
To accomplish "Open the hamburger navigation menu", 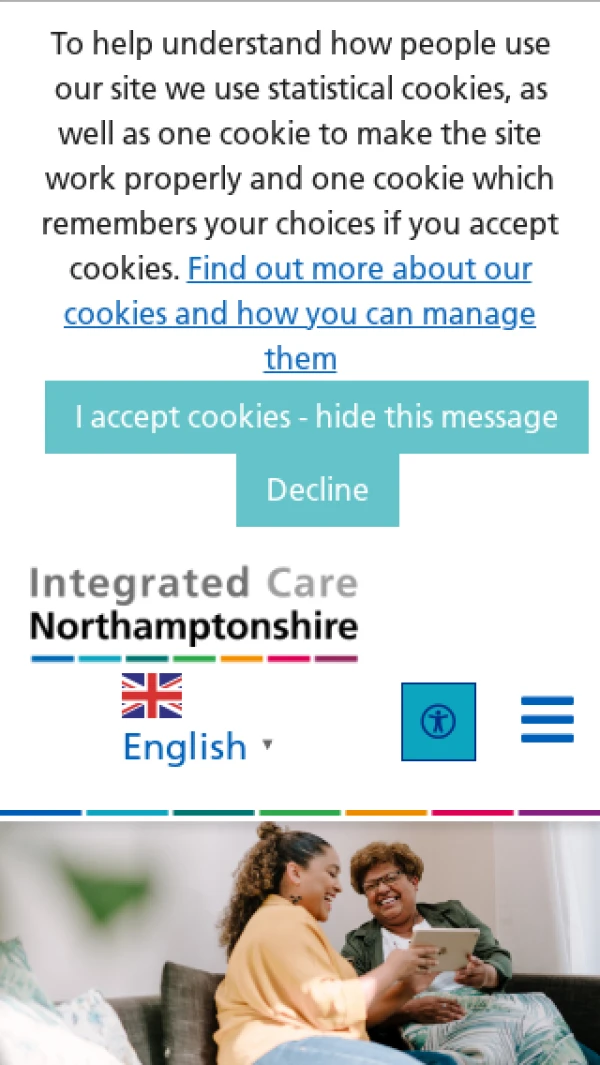I will [x=547, y=719].
